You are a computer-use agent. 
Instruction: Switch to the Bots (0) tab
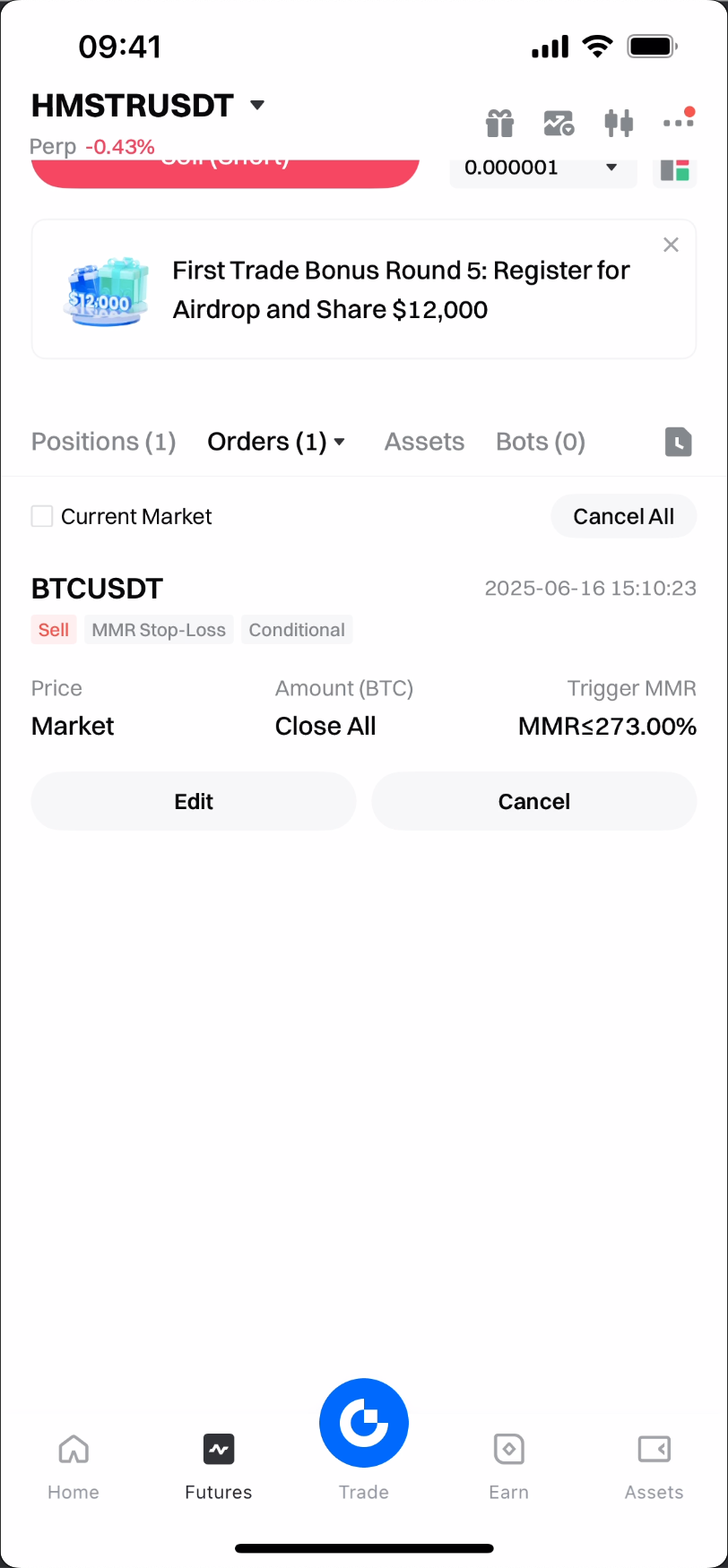tap(540, 442)
